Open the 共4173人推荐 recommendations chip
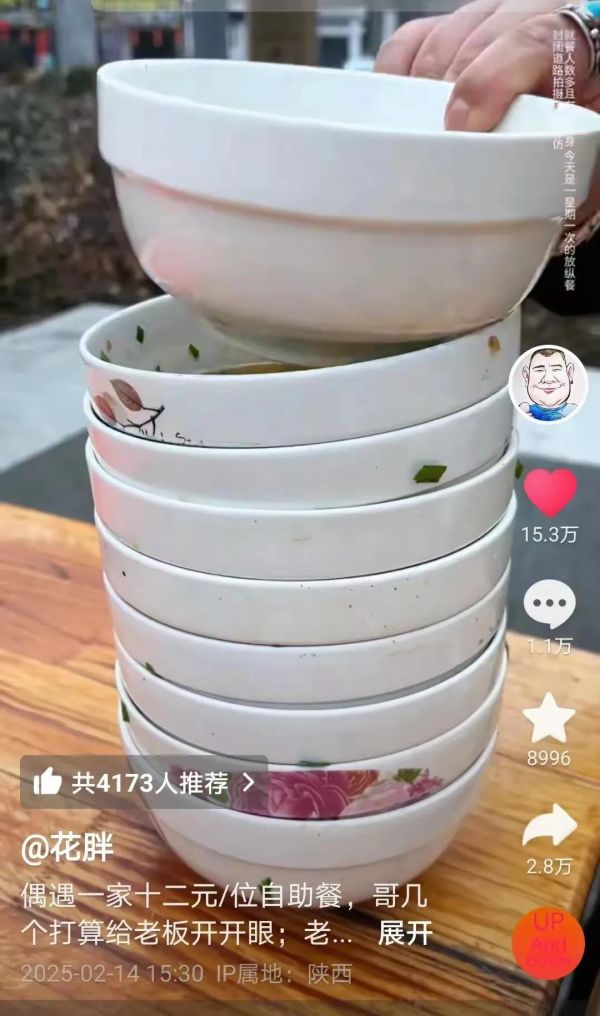600x1016 pixels. (143, 782)
